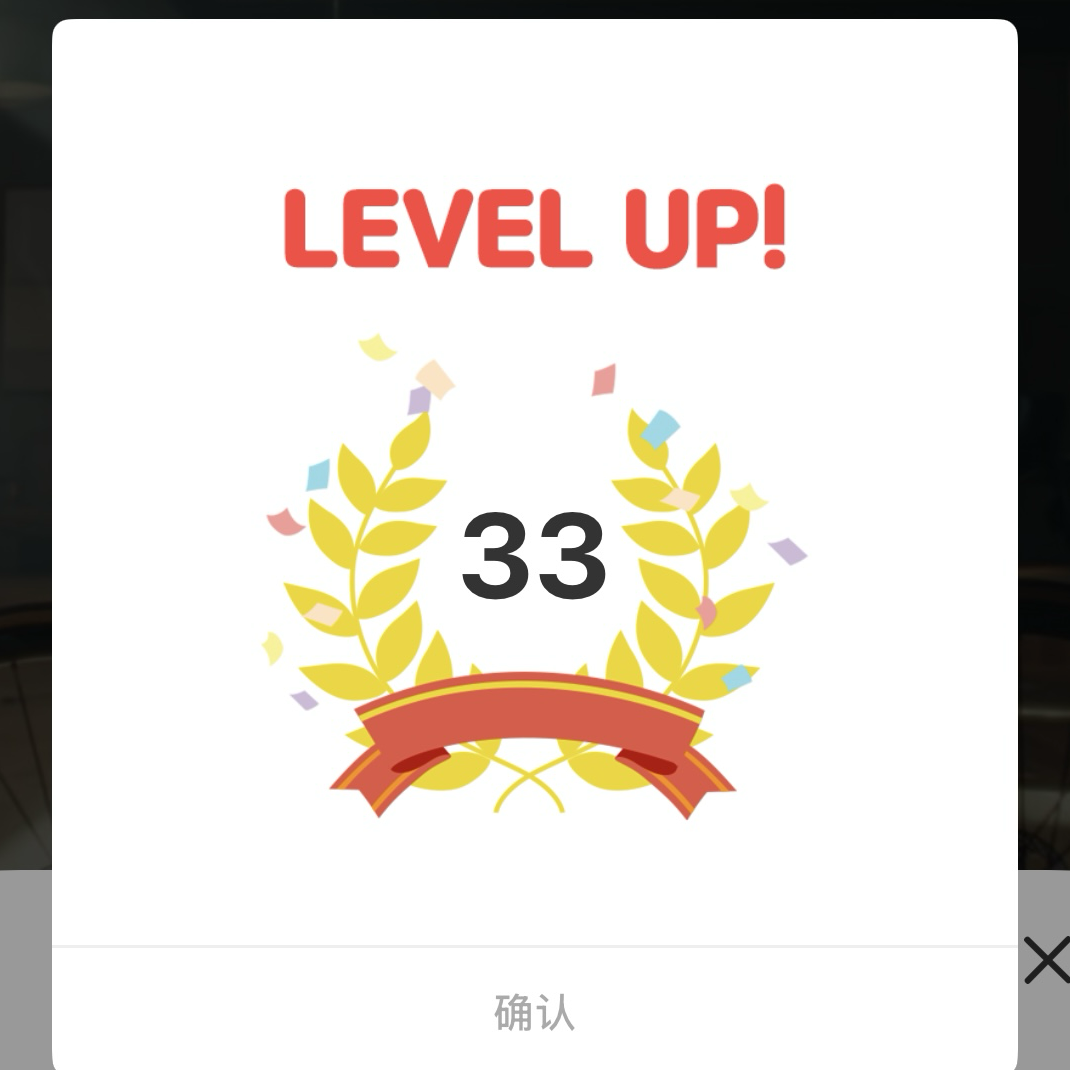This screenshot has width=1070, height=1070.
Task: Close the panel with the X icon
Action: (1046, 960)
